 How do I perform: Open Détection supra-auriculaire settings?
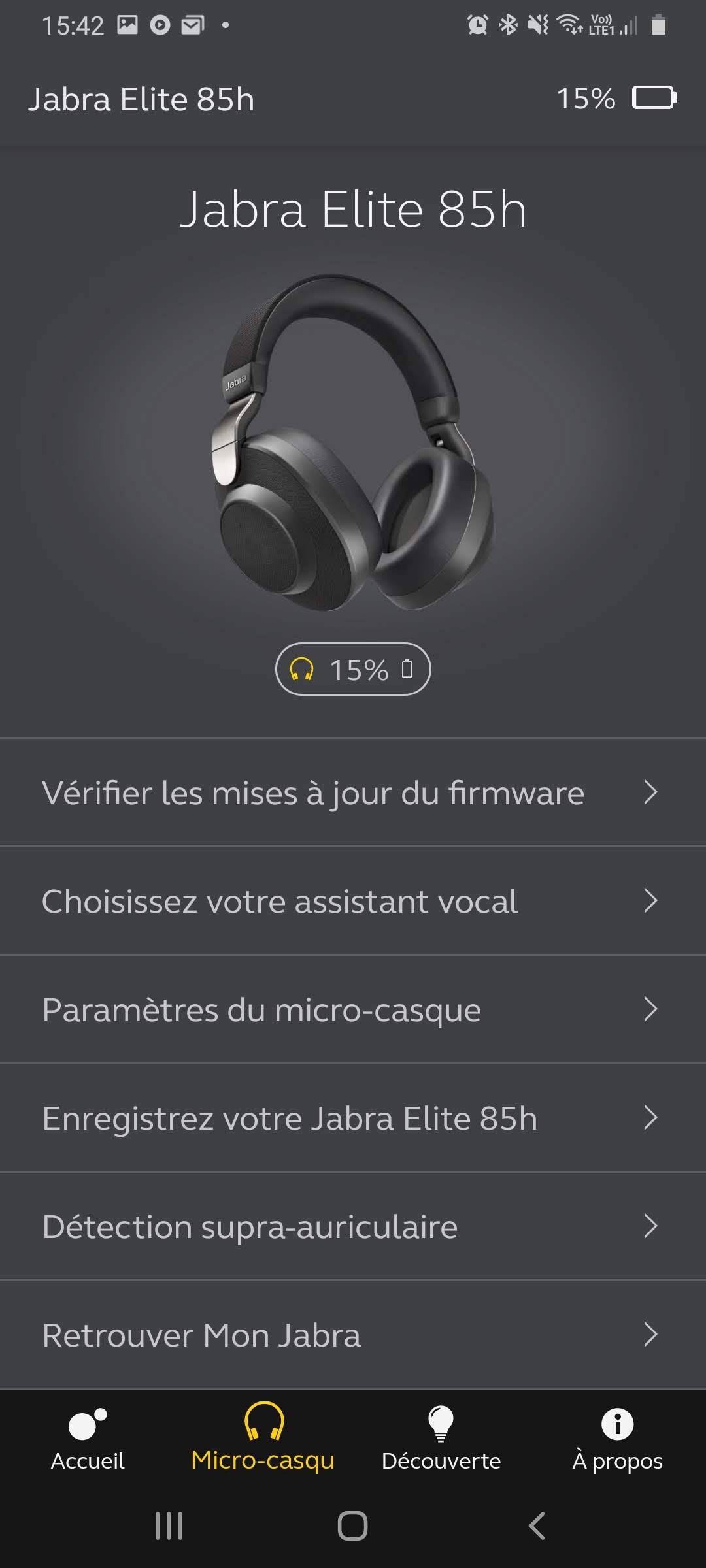pyautogui.click(x=353, y=1226)
